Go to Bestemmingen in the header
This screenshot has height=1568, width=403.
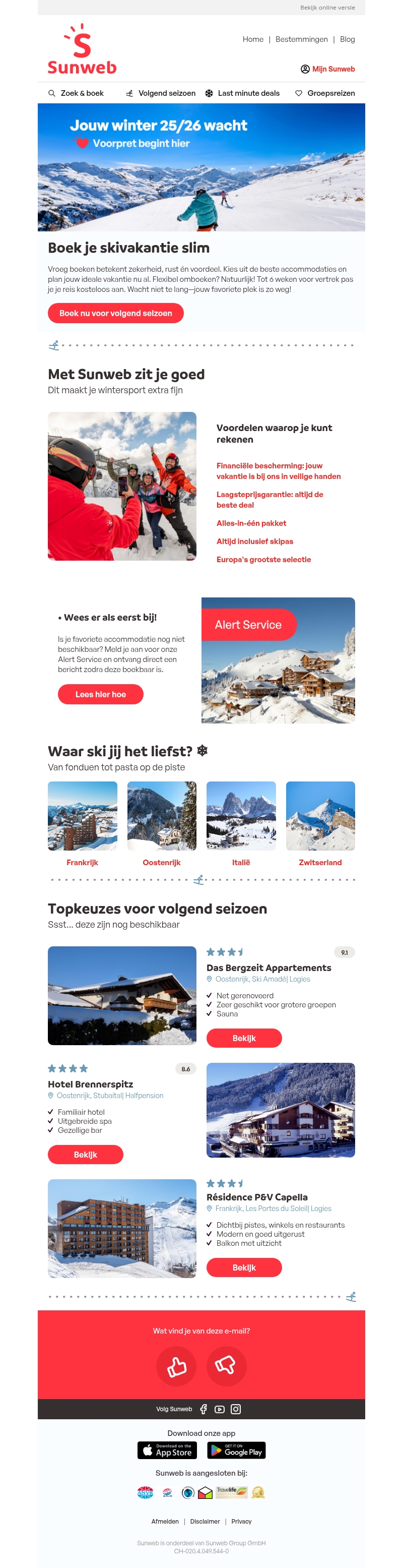(x=301, y=39)
